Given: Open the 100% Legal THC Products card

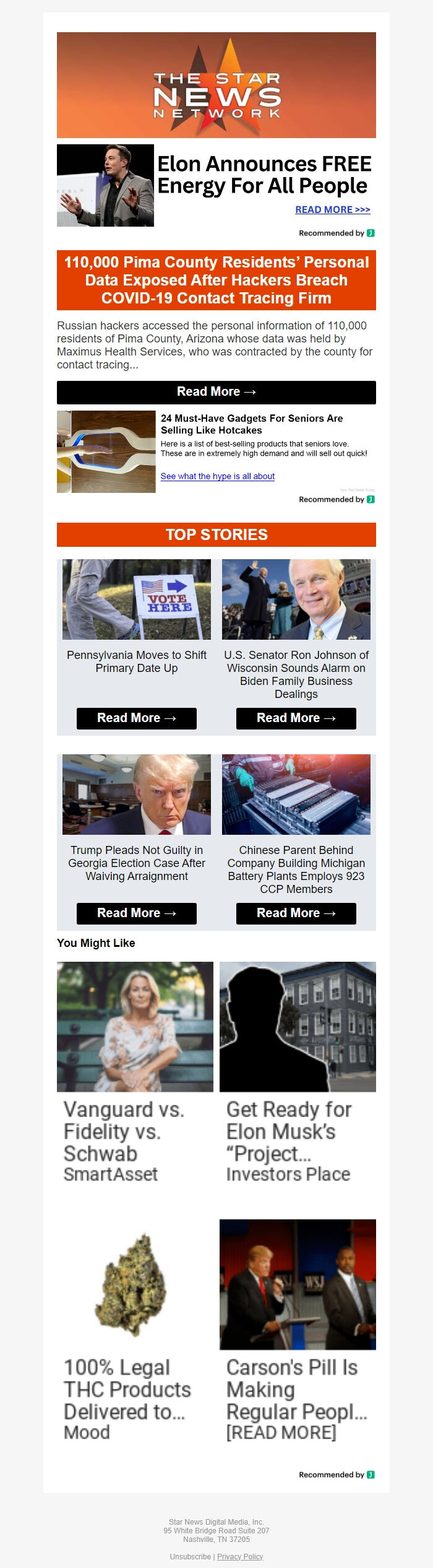Looking at the screenshot, I should coord(135,1331).
